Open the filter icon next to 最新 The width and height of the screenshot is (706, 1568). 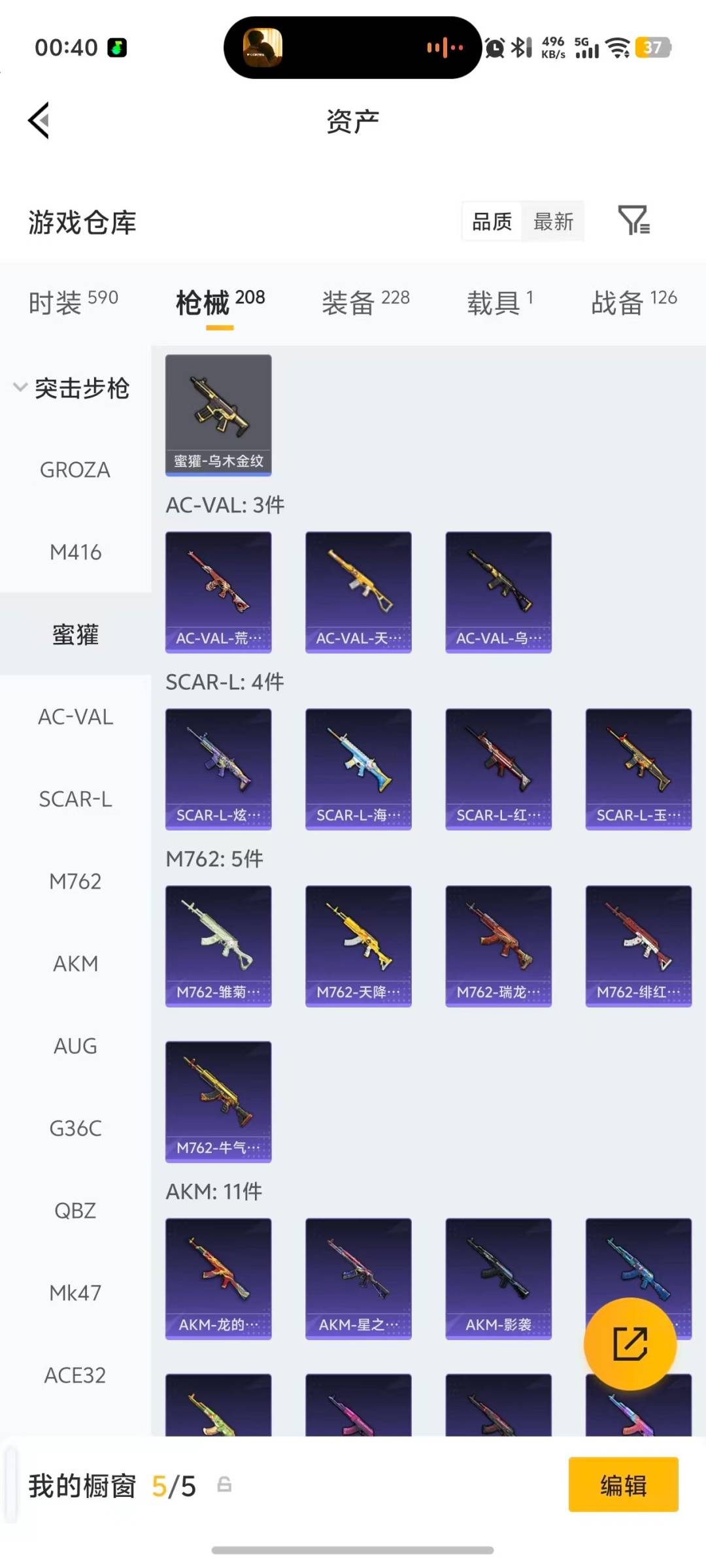[x=633, y=220]
